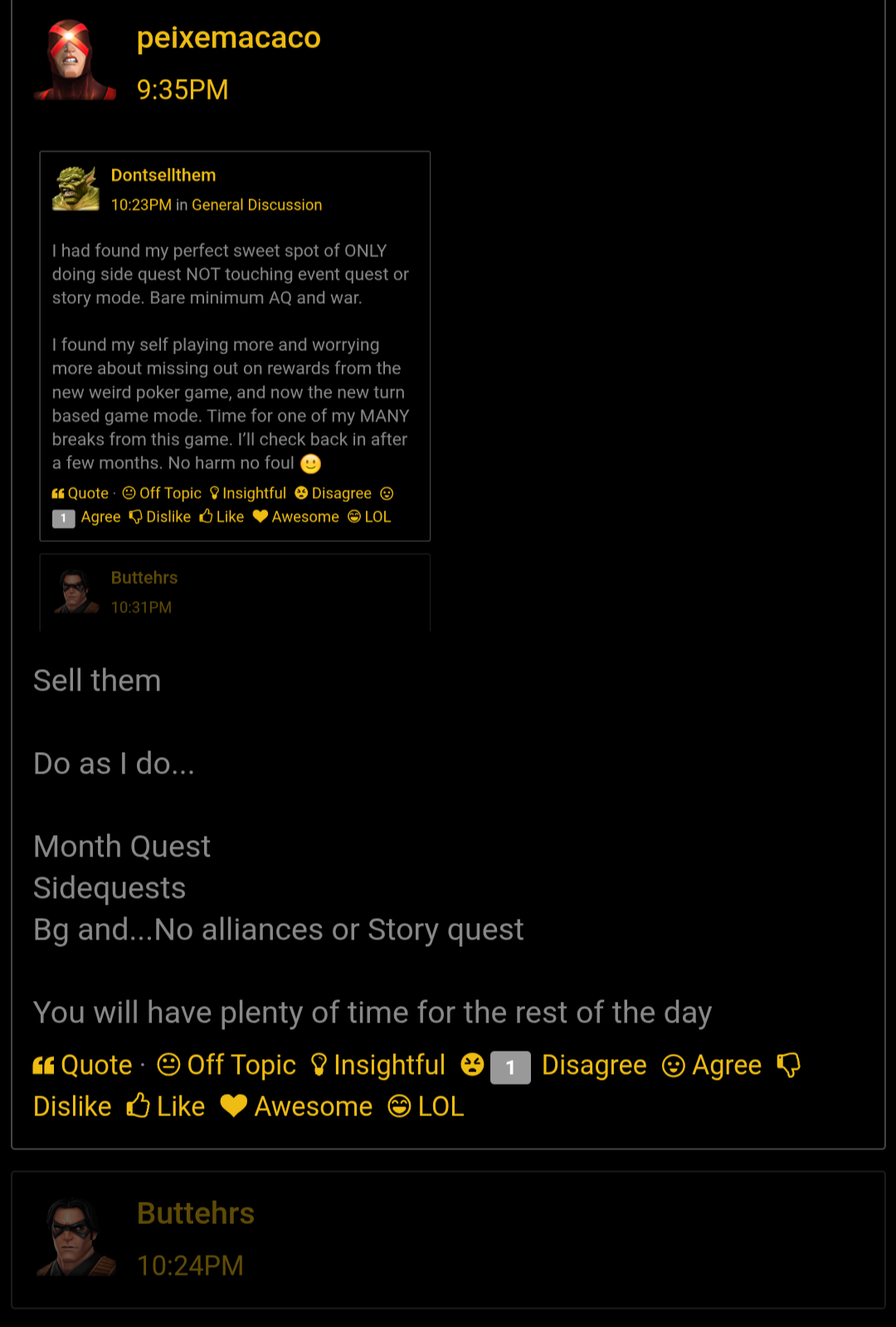This screenshot has width=896, height=1327.
Task: Flag peixemacaco's post as Off Topic
Action: tap(226, 1065)
